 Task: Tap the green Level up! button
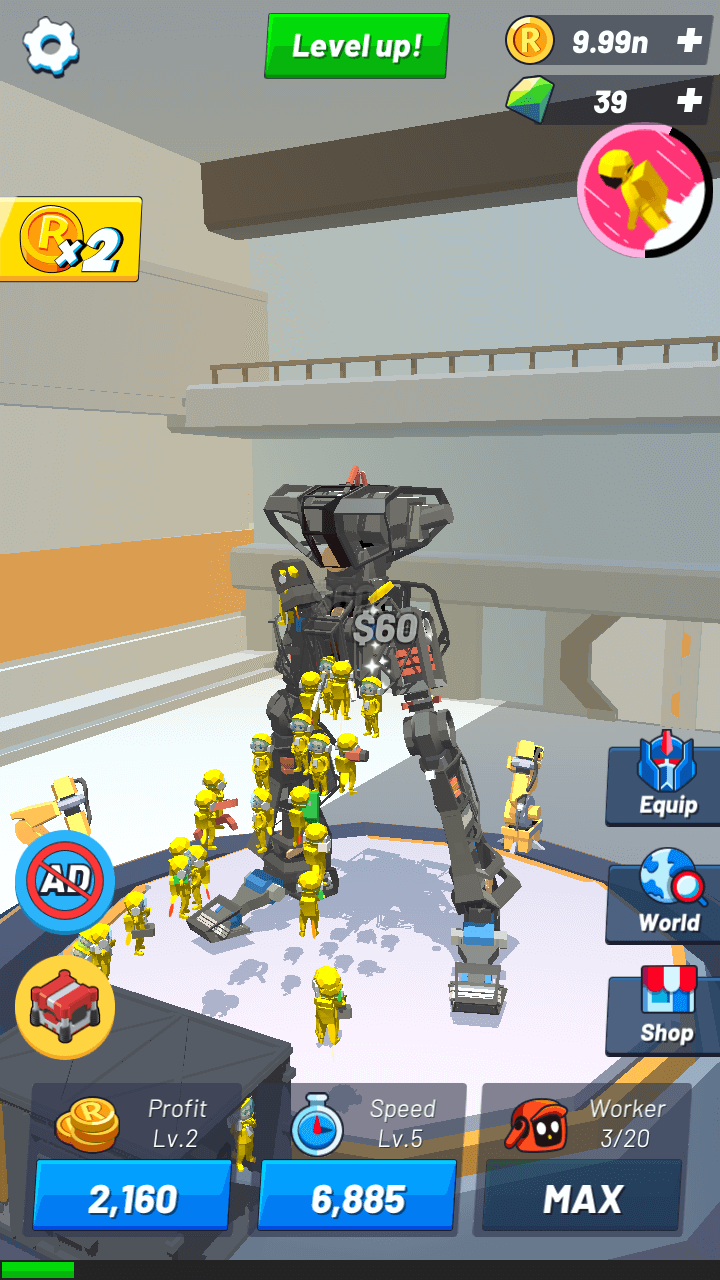tap(356, 46)
